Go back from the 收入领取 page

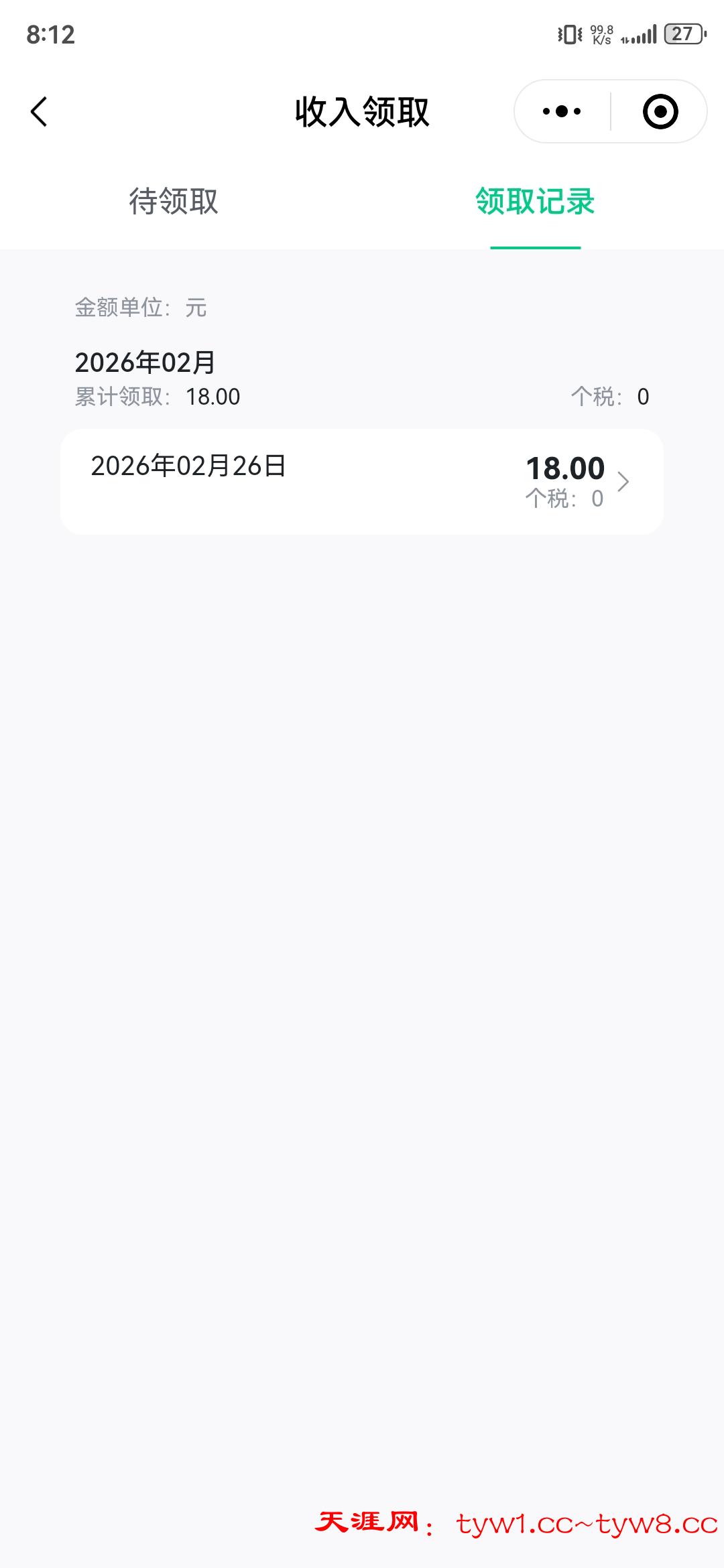pos(39,111)
